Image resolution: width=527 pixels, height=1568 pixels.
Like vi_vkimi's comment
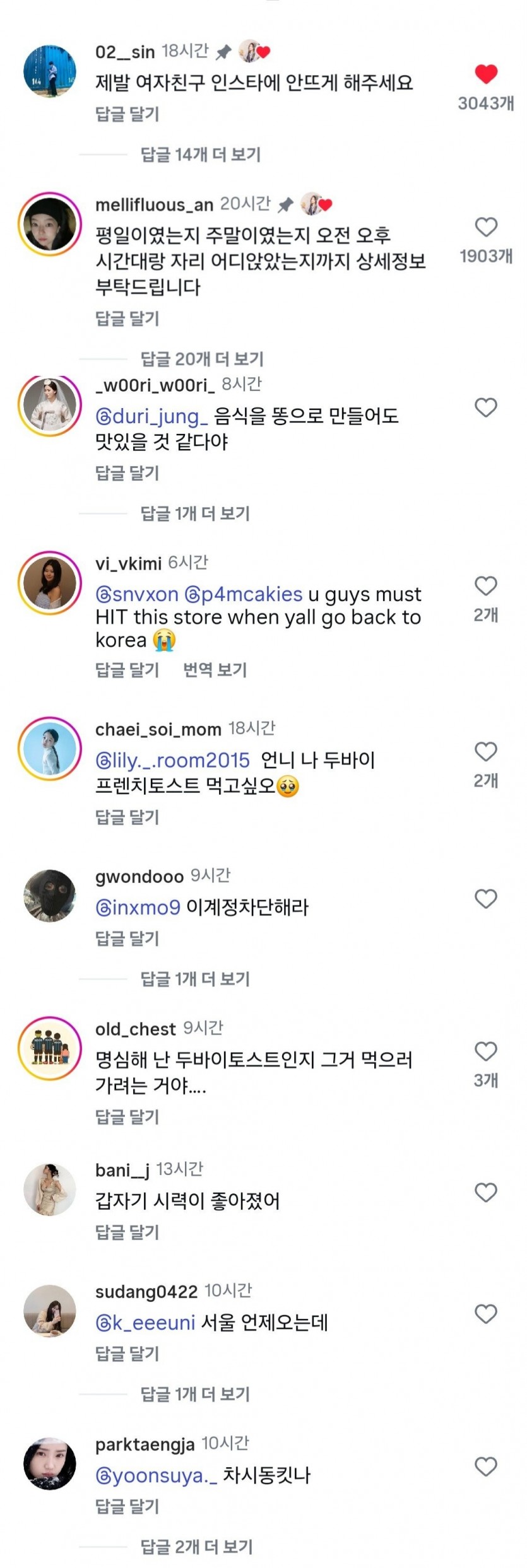(x=485, y=586)
